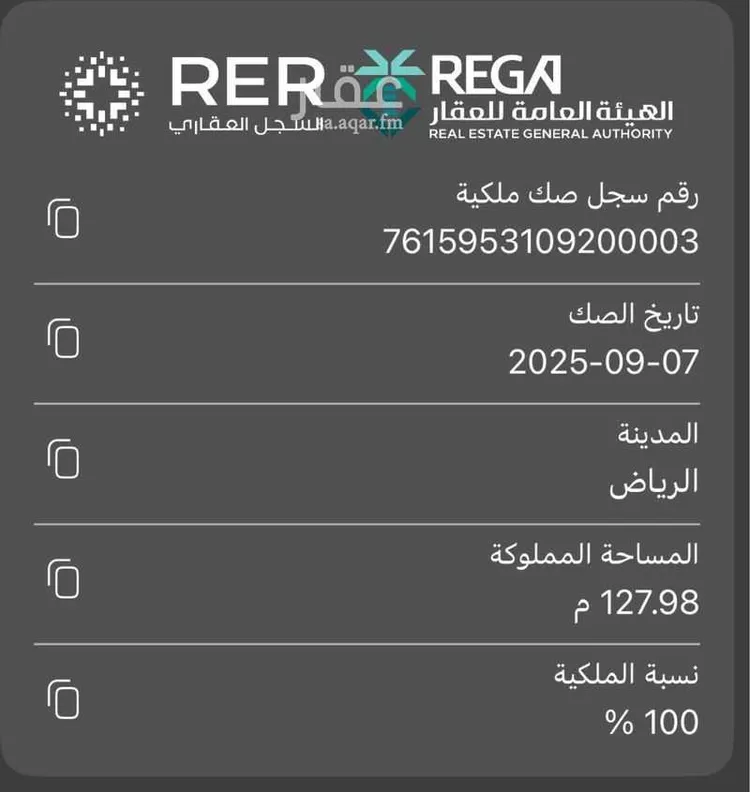Viewport: 750px width, 792px height.
Task: Copy the deed date 2025-09-07
Action: [x=63, y=339]
